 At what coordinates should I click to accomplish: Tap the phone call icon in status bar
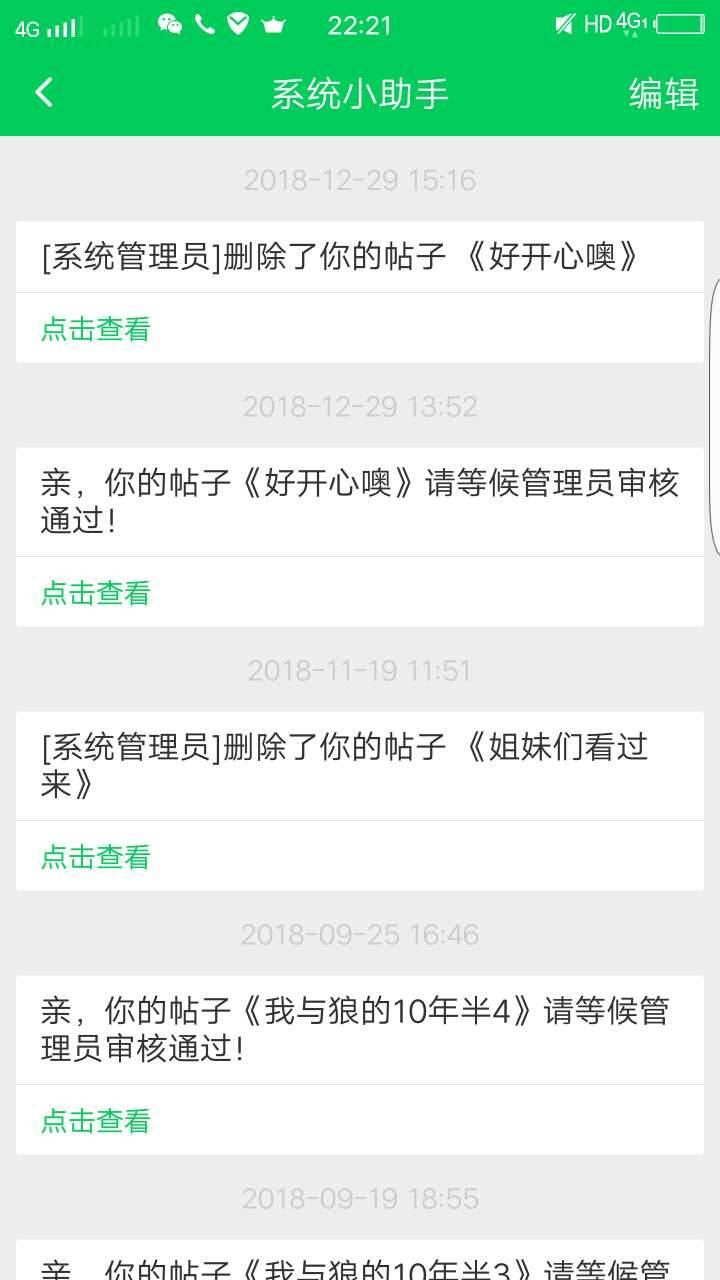tap(203, 25)
